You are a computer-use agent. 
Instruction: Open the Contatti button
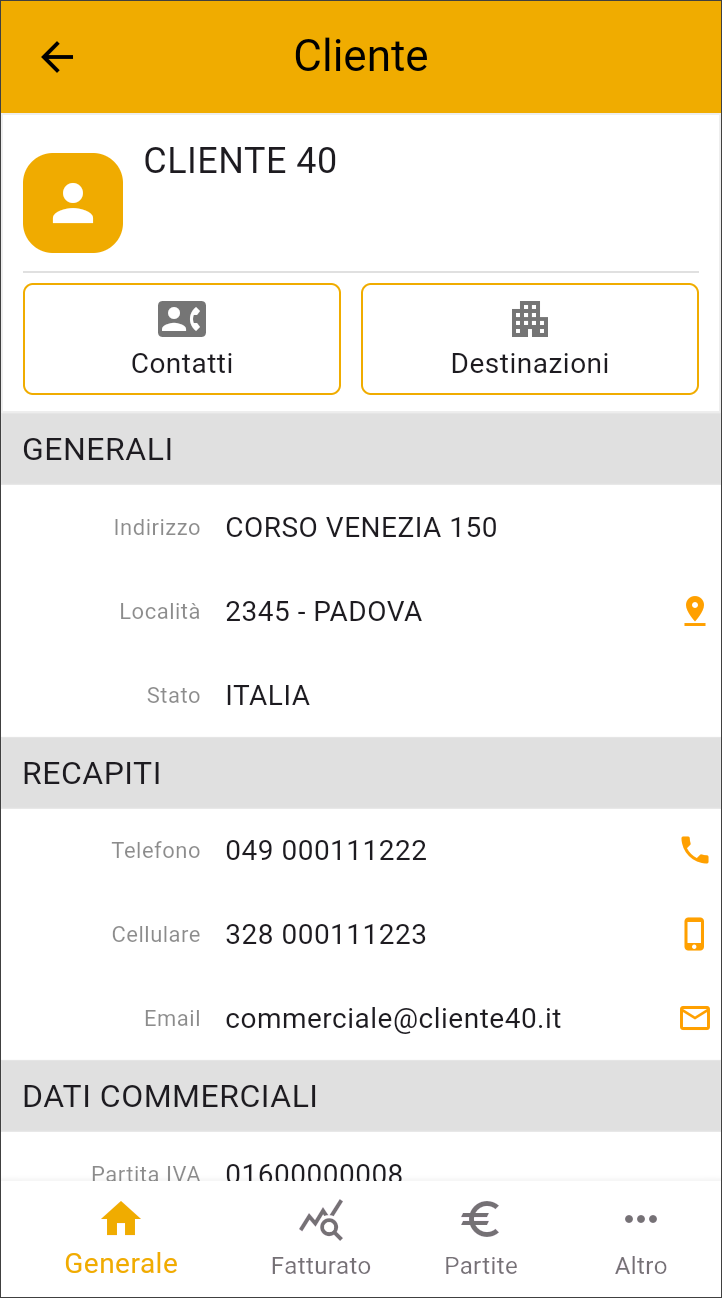point(182,339)
